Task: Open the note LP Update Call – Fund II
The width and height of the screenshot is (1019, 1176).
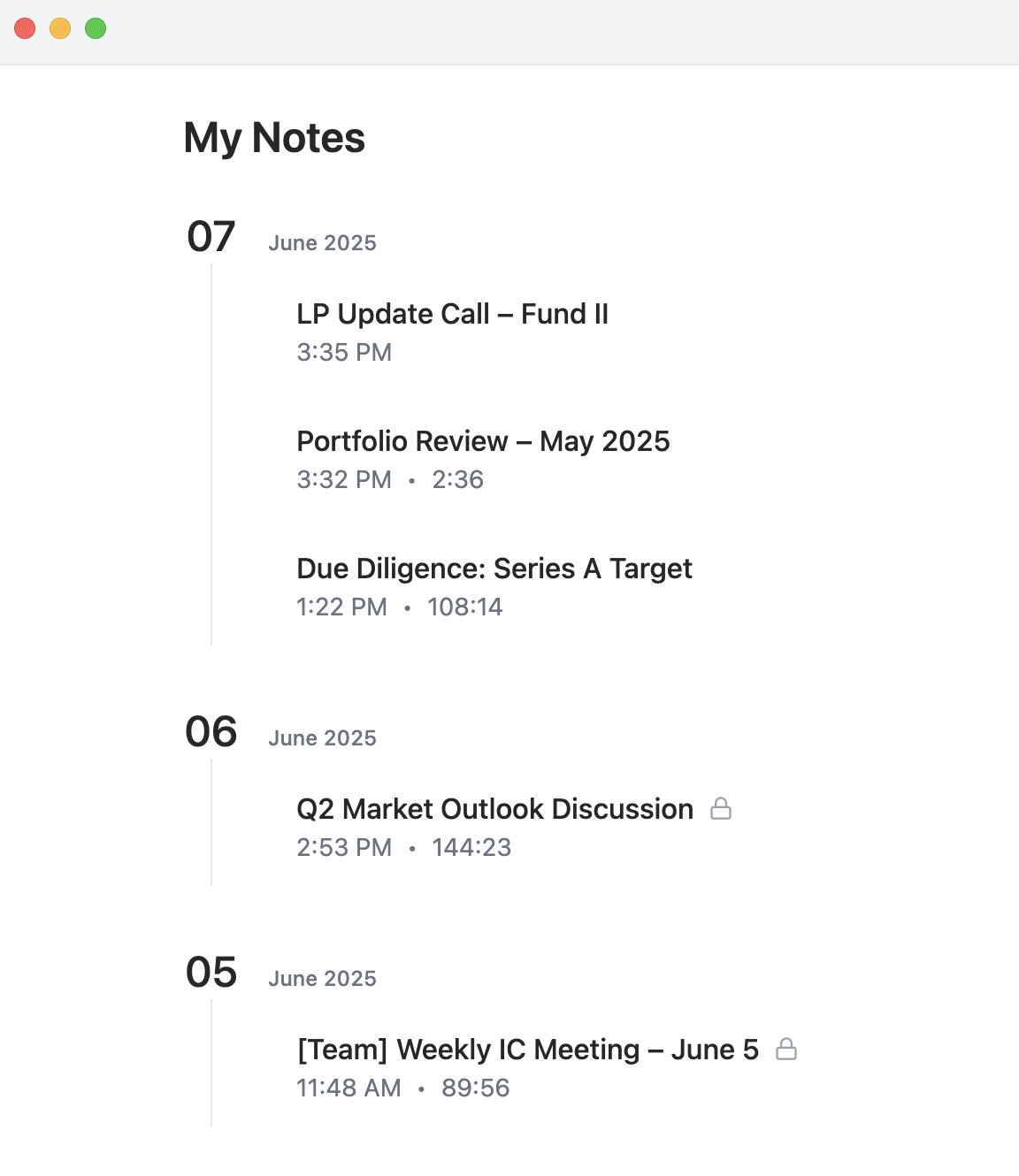Action: [x=454, y=314]
